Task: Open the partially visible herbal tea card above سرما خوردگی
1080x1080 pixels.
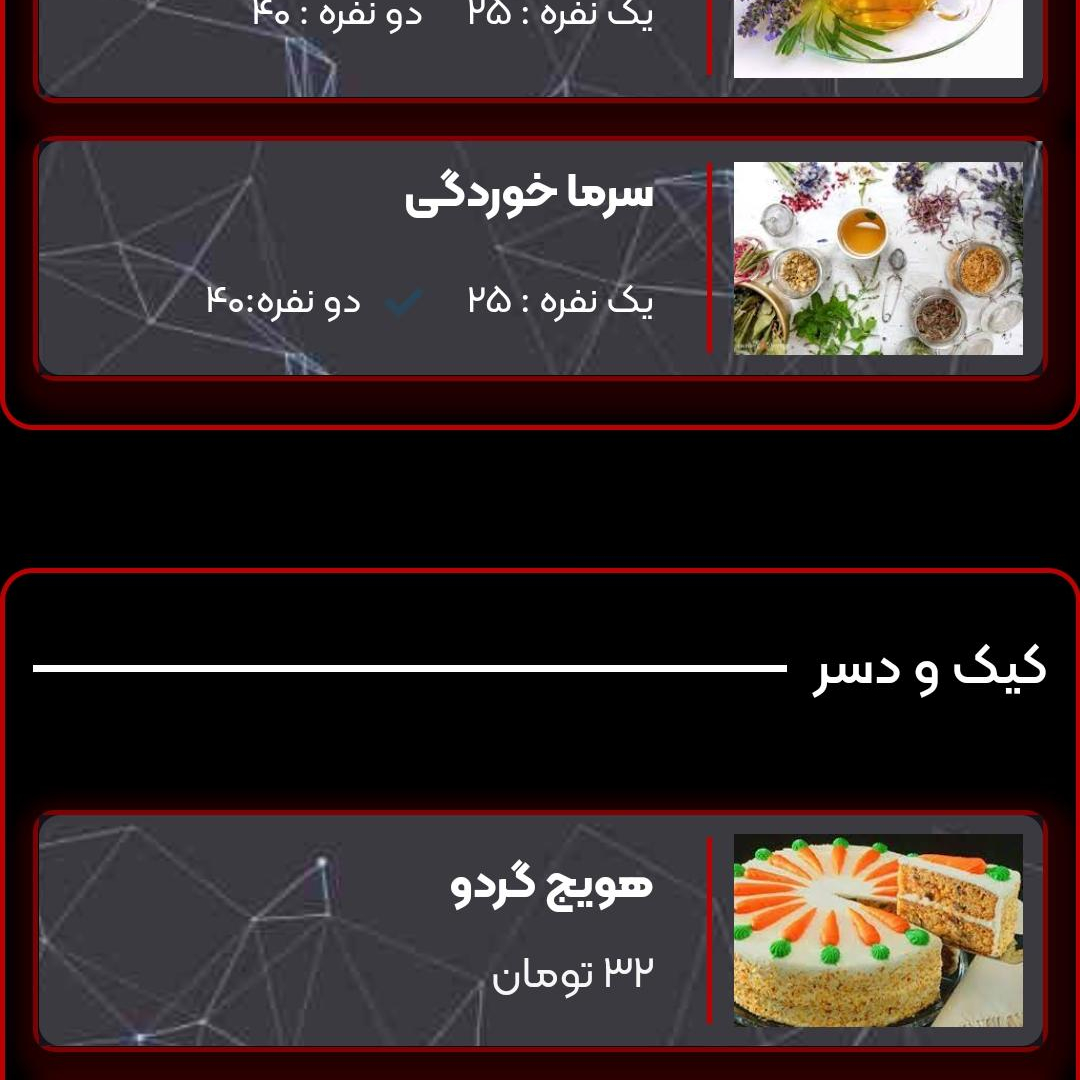Action: click(x=540, y=45)
